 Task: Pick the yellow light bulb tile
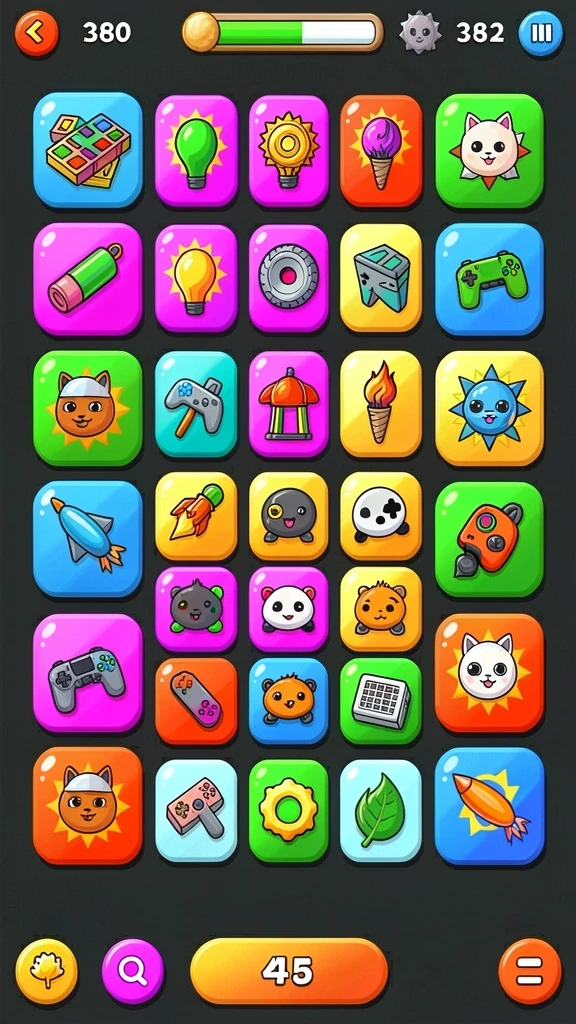coord(196,278)
